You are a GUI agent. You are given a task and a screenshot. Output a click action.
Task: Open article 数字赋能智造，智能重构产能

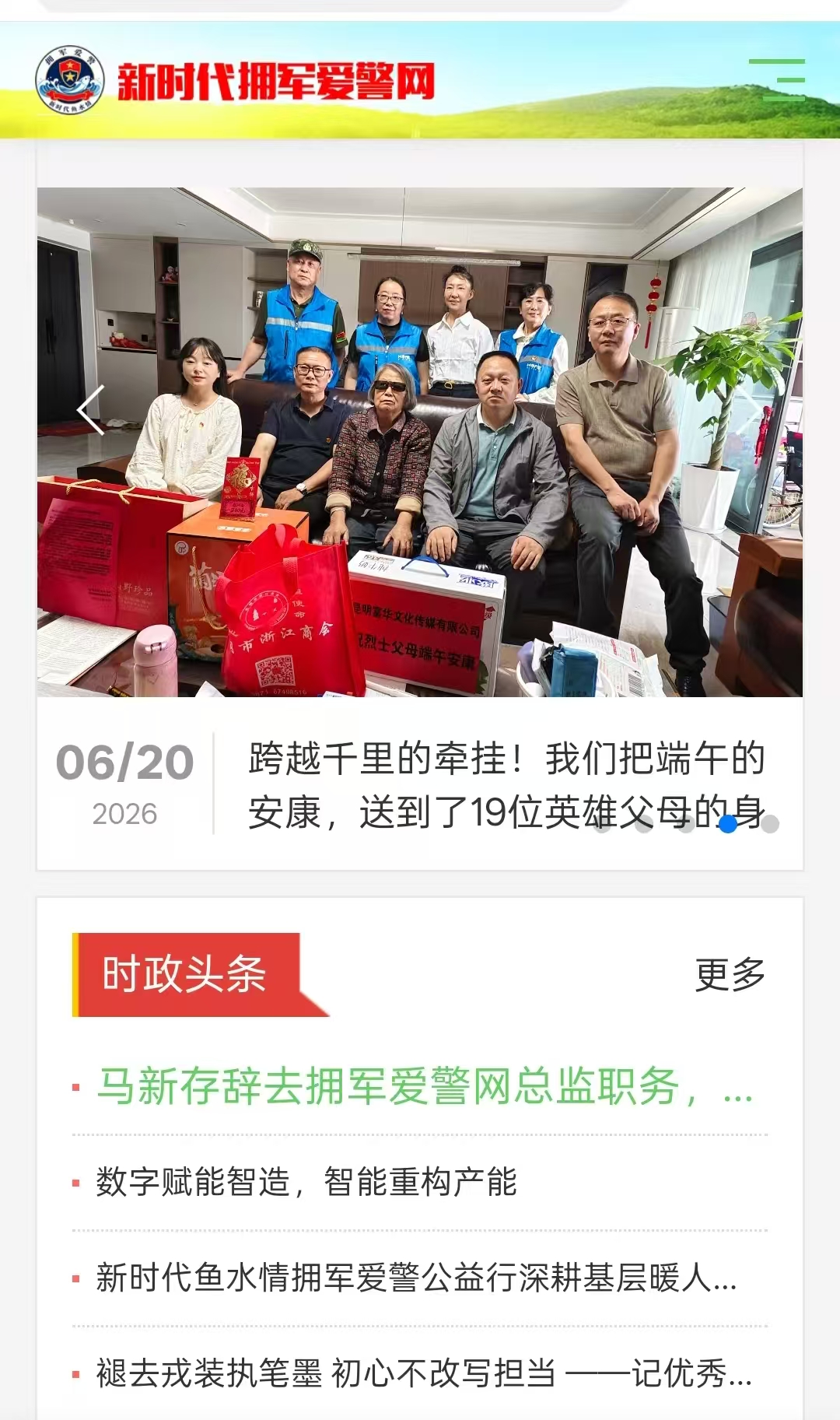click(306, 1182)
